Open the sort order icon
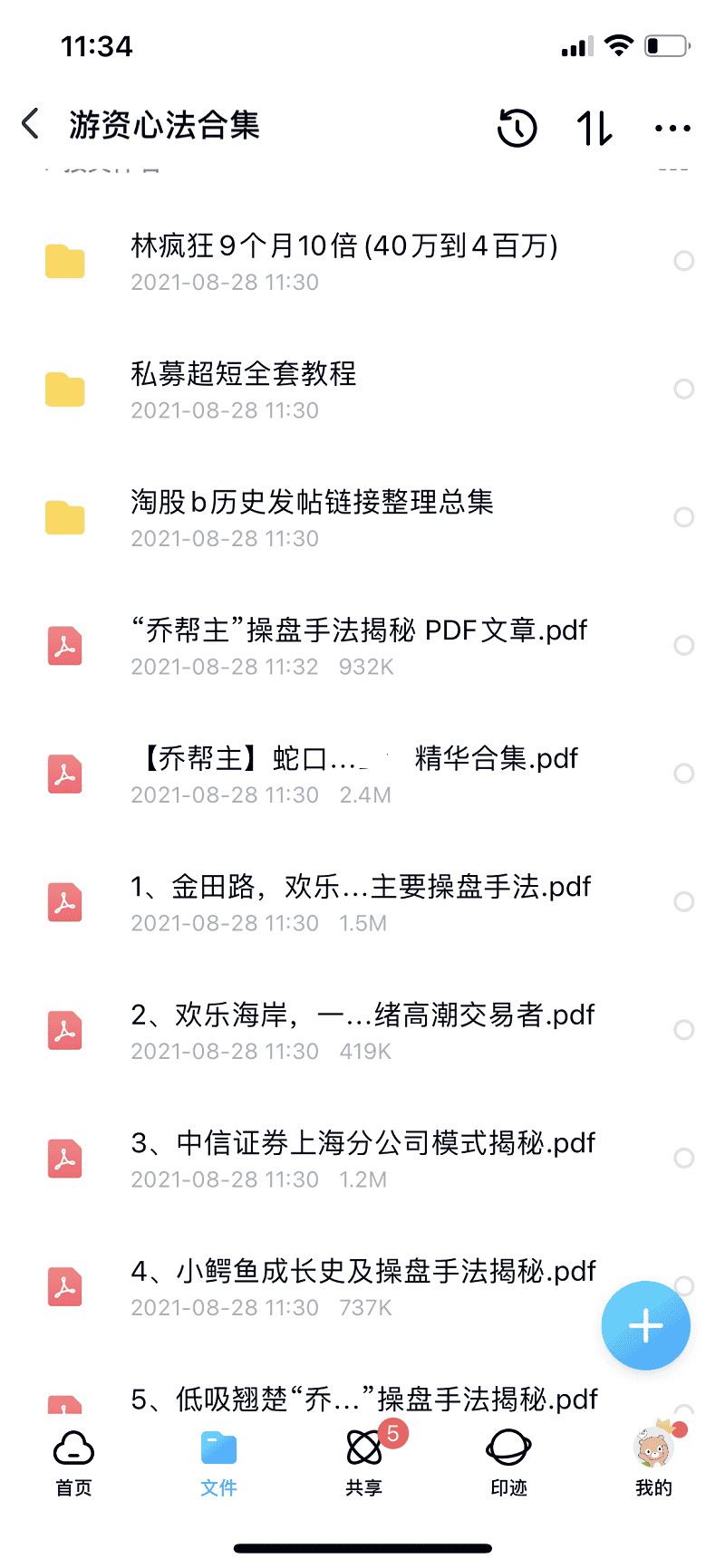Screen dimensions: 725x1568 pyautogui.click(x=594, y=128)
